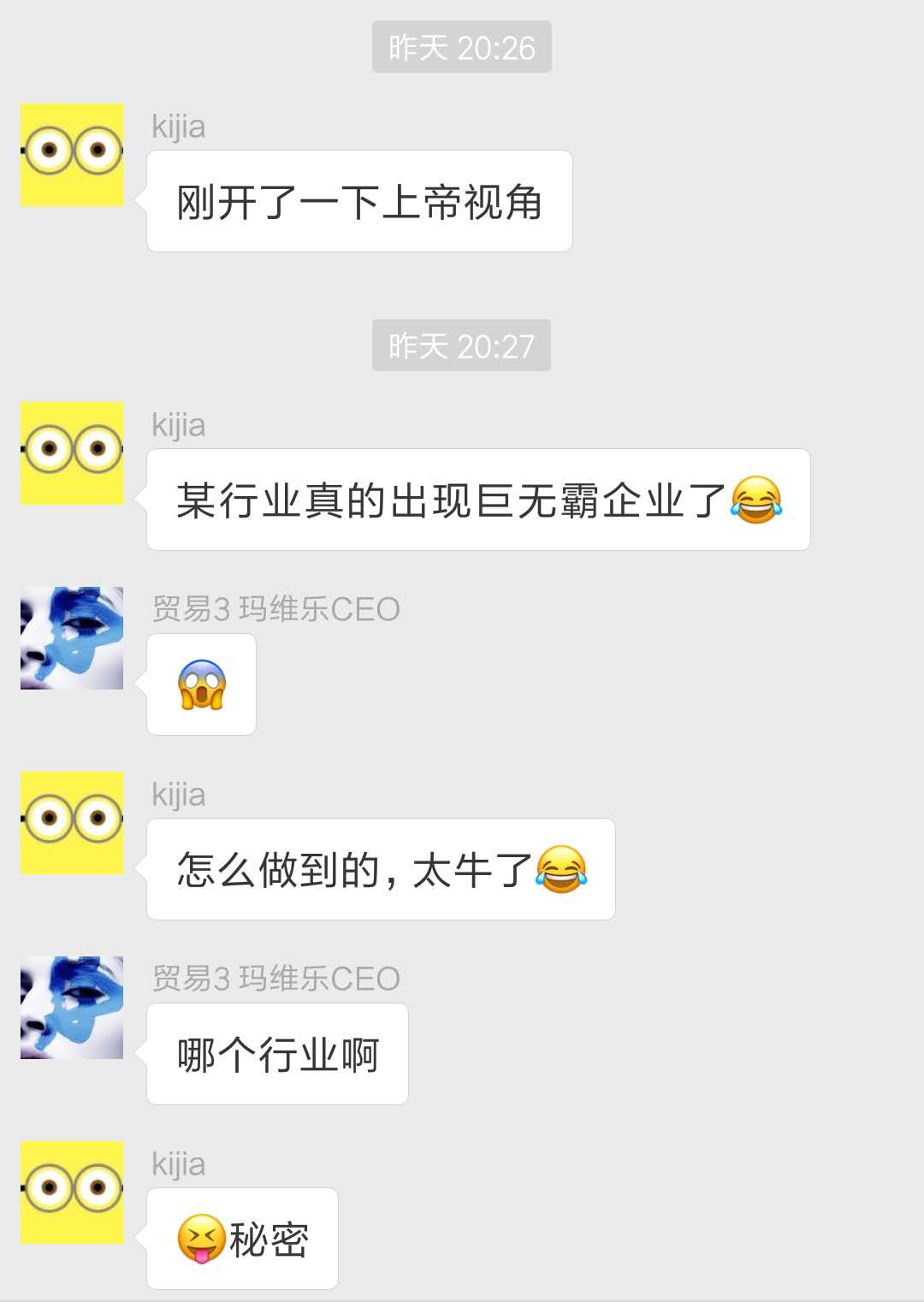Open kijia's profile picture beside 怎么做到的，太牛了

point(72,823)
